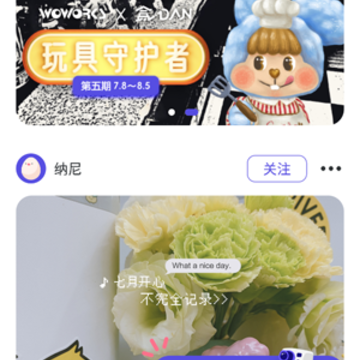Follow 纳尼 with the 关注 button
This screenshot has width=360, height=360.
(277, 169)
